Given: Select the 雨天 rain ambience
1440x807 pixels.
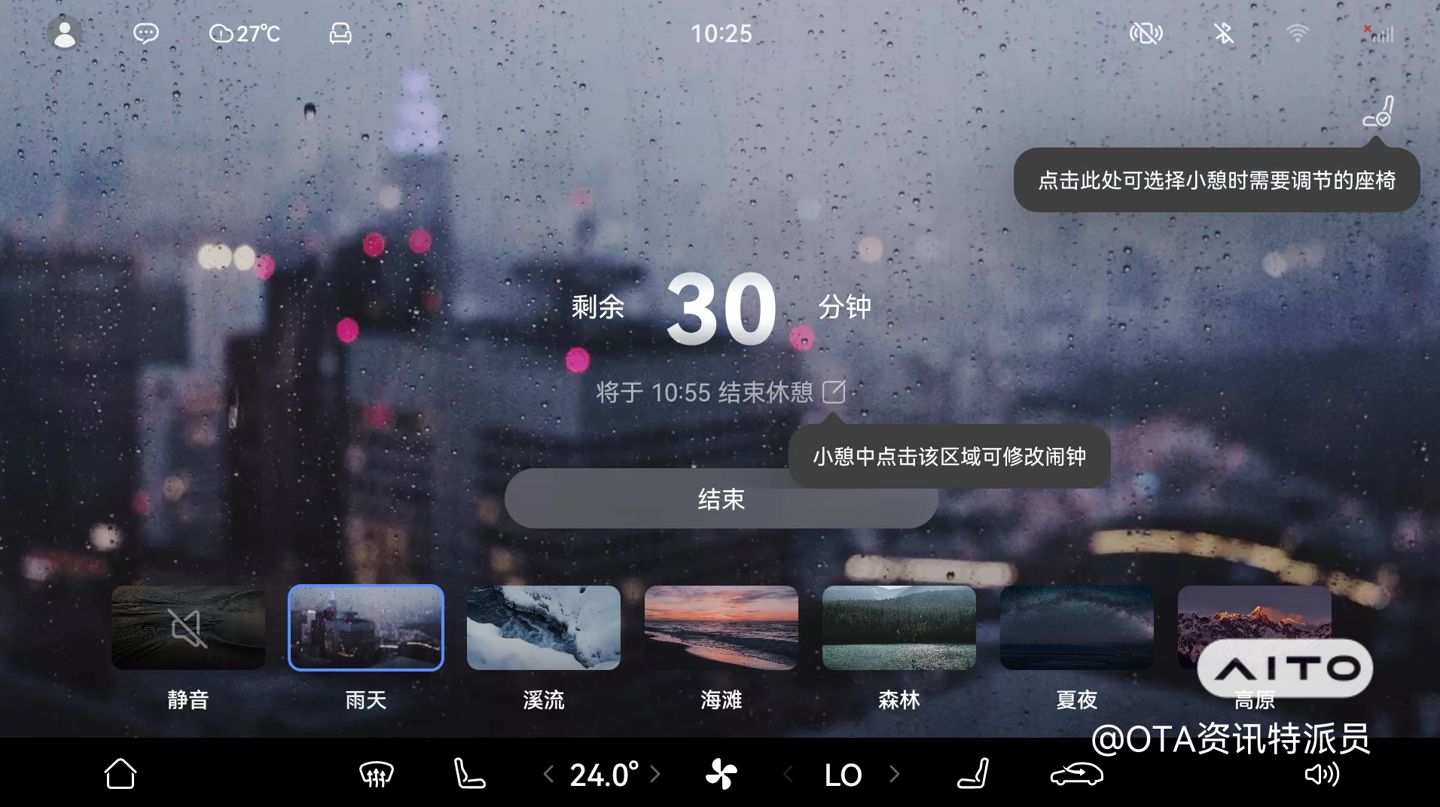Looking at the screenshot, I should click(366, 628).
